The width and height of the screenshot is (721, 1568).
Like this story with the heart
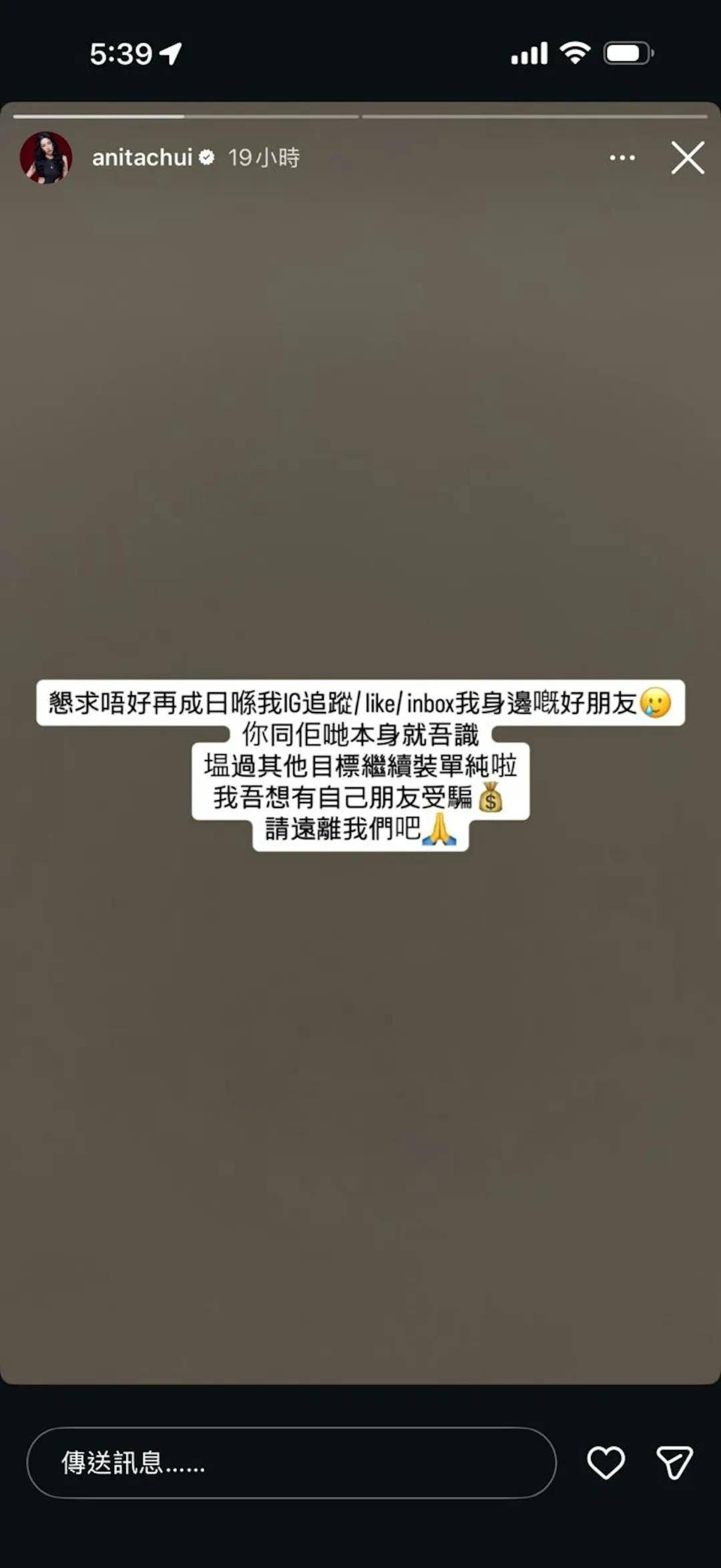(606, 1462)
